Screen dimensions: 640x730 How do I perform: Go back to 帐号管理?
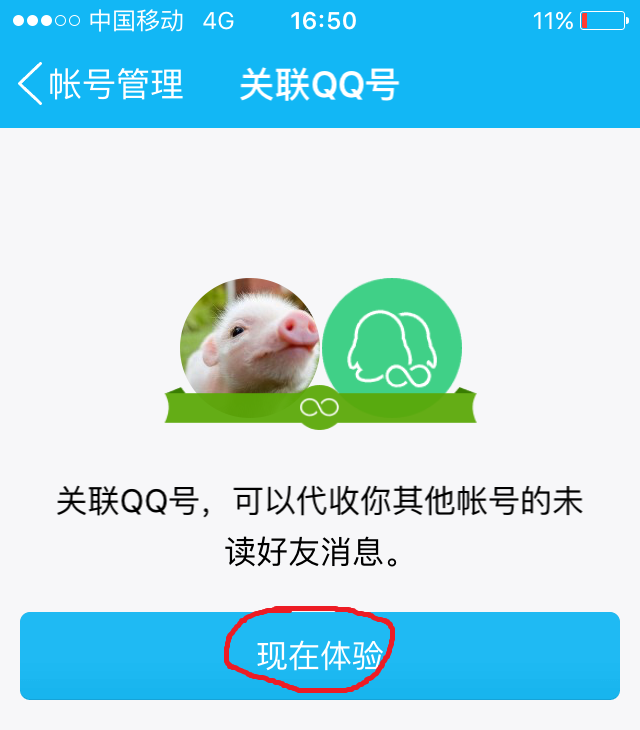pos(100,84)
